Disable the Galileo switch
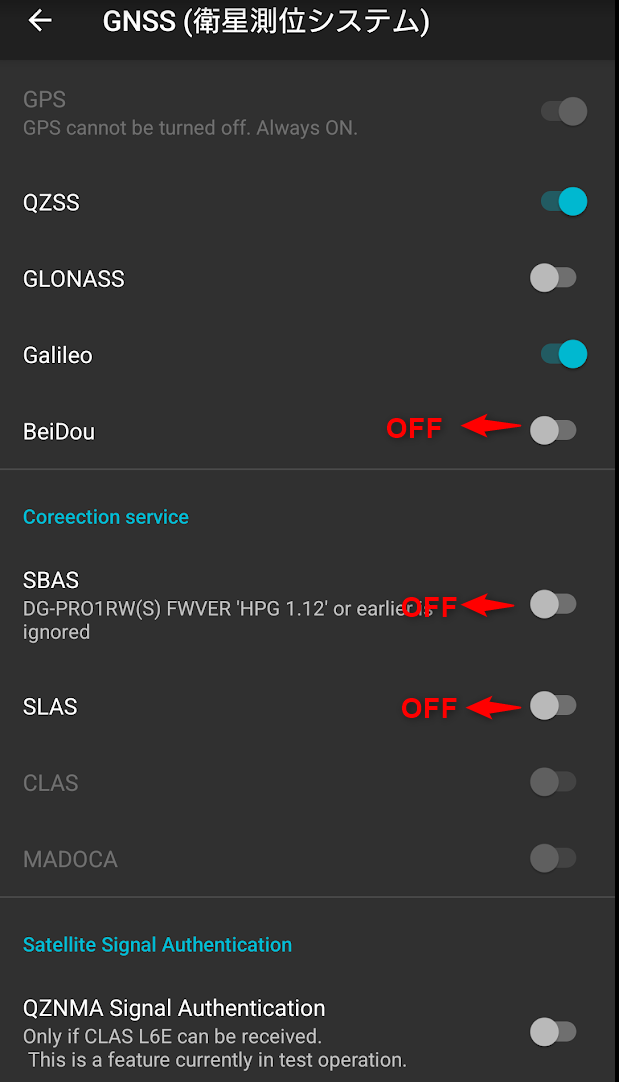 point(563,354)
